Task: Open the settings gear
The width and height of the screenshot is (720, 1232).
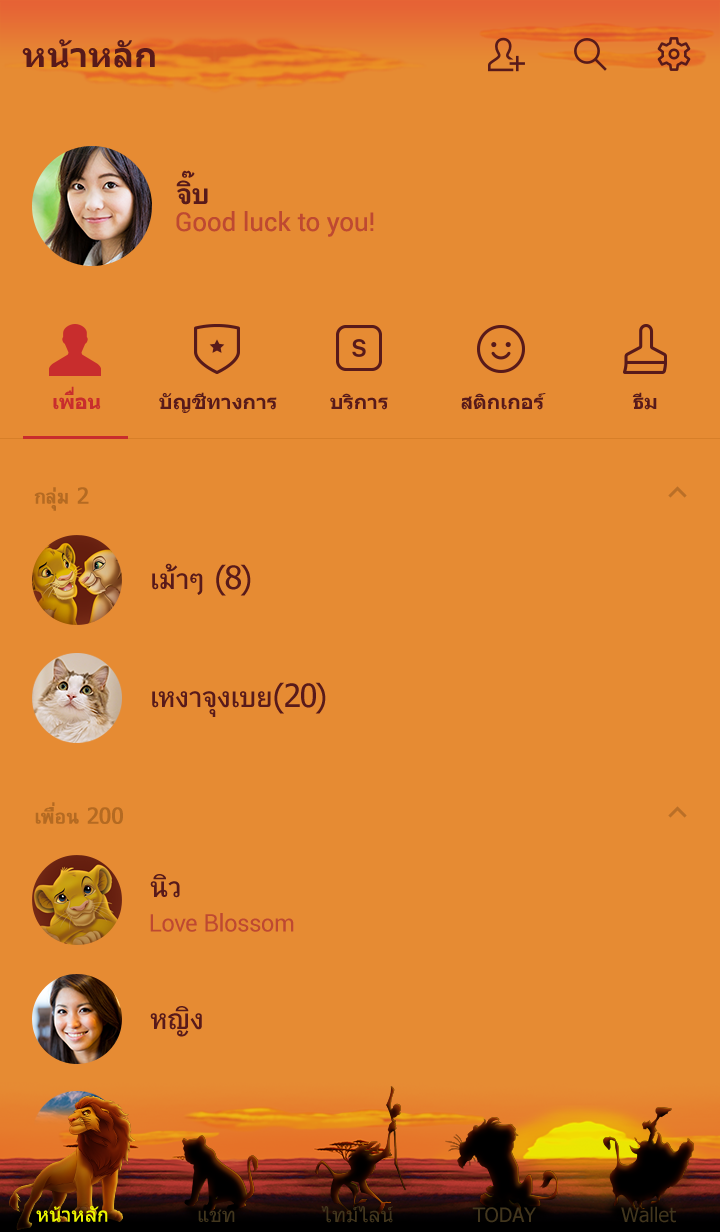Action: coord(674,55)
